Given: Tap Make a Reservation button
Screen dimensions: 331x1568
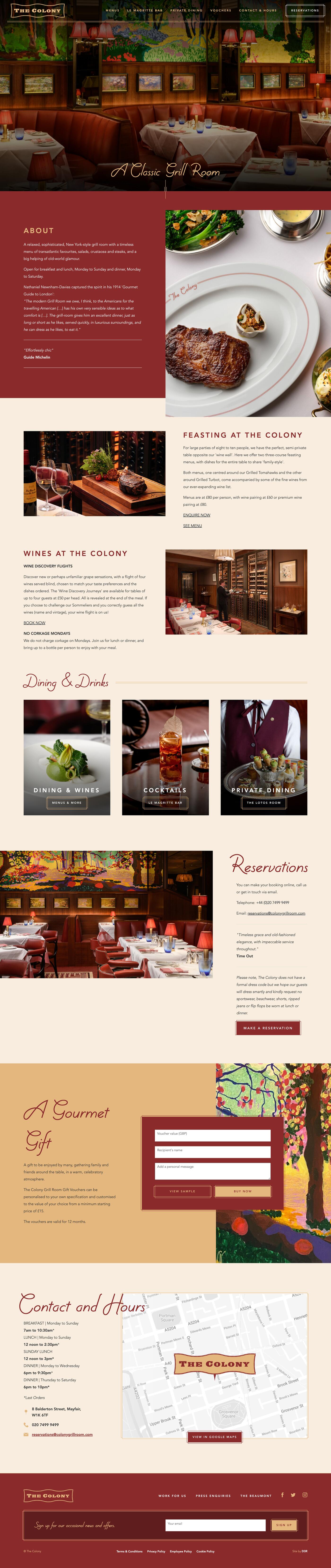Looking at the screenshot, I should coord(268,1027).
